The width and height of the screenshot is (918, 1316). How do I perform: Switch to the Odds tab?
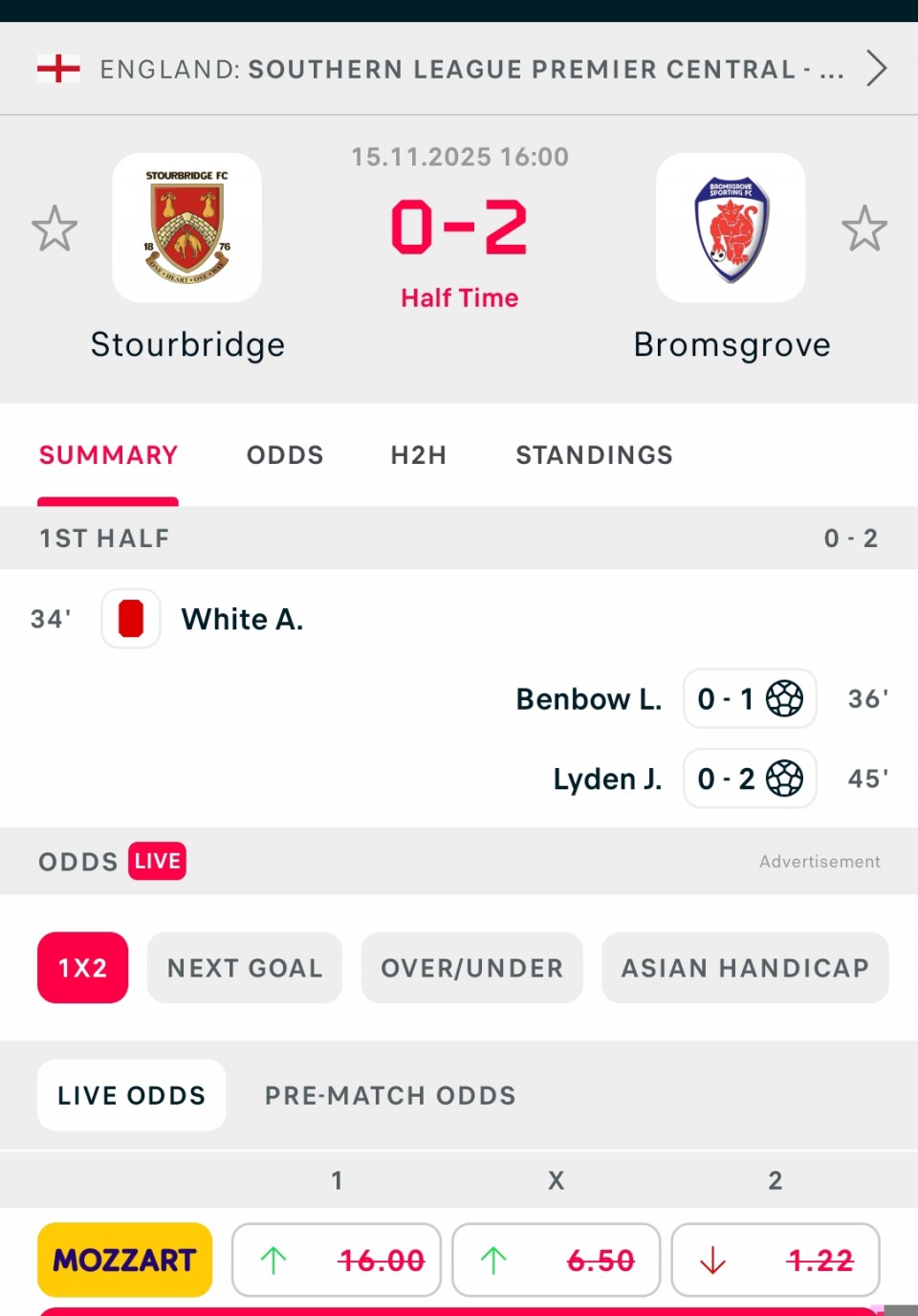coord(285,455)
